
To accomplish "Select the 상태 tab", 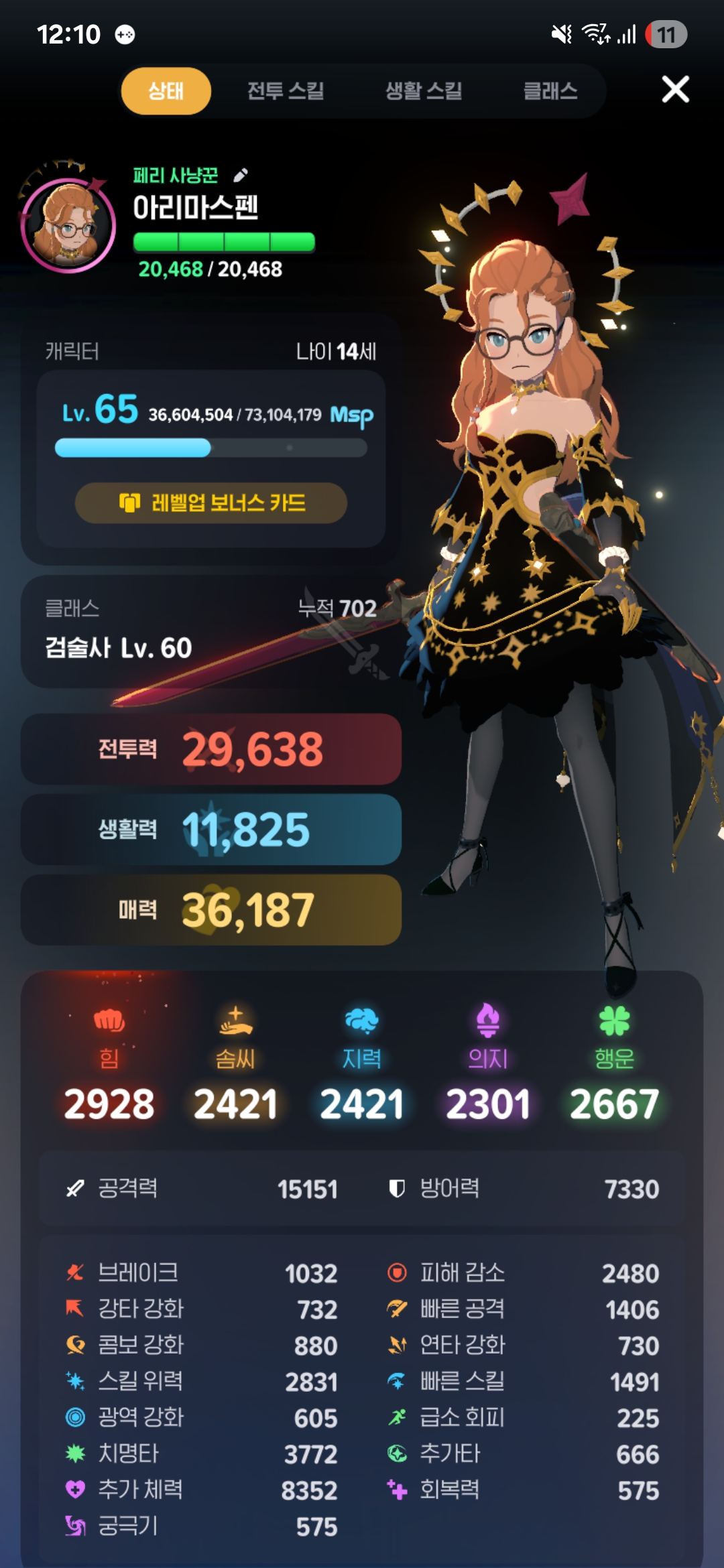I will tap(166, 91).
